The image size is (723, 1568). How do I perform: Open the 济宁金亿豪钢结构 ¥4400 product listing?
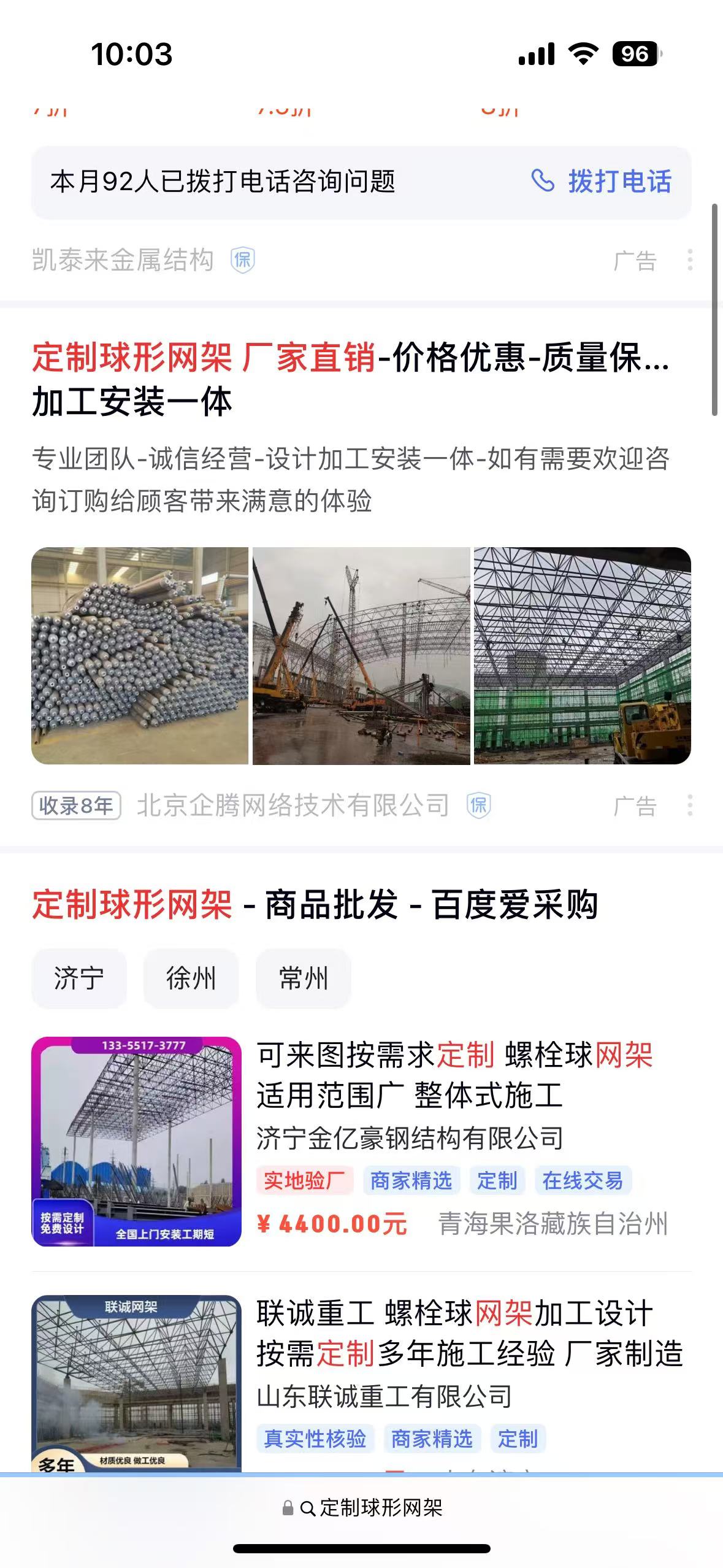[x=454, y=1075]
